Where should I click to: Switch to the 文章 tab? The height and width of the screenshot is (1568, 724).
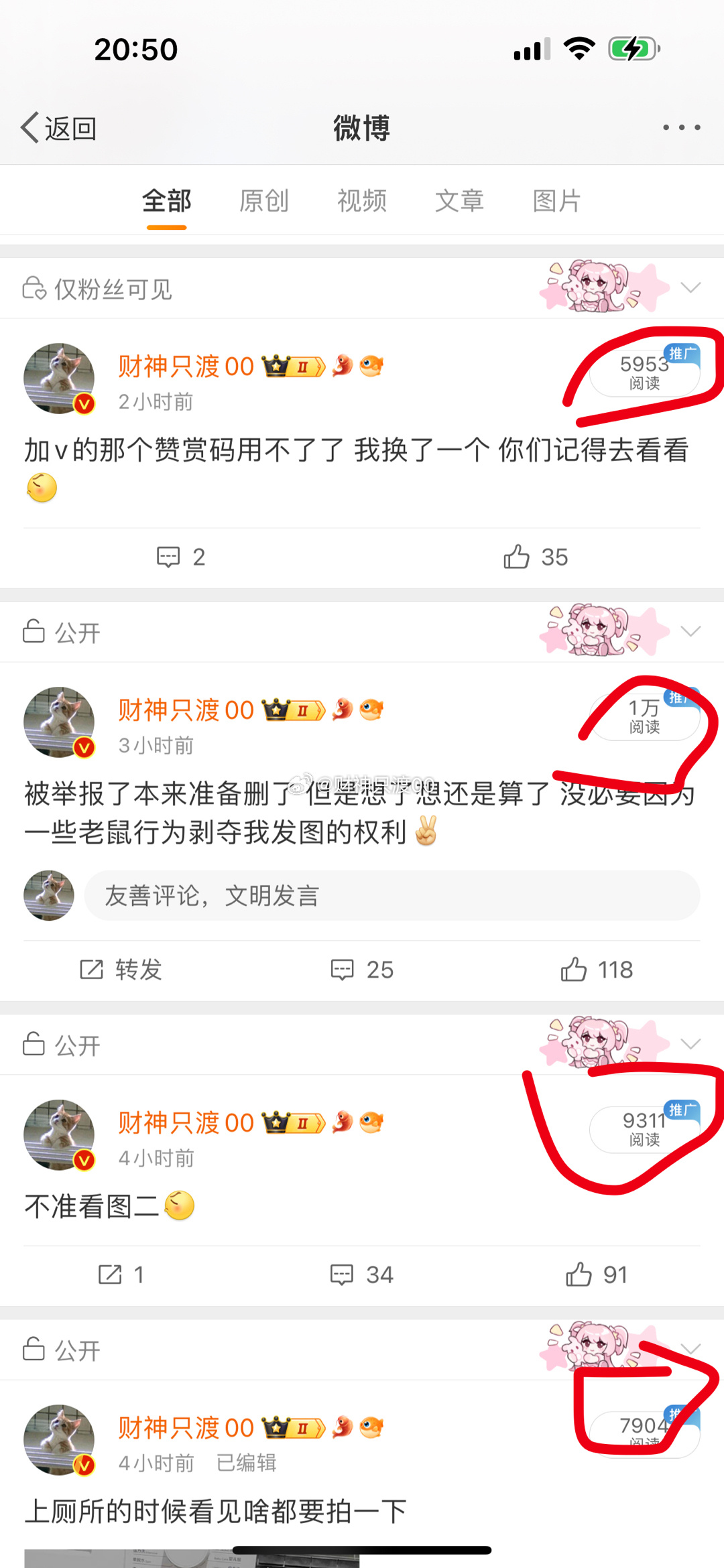click(x=459, y=200)
